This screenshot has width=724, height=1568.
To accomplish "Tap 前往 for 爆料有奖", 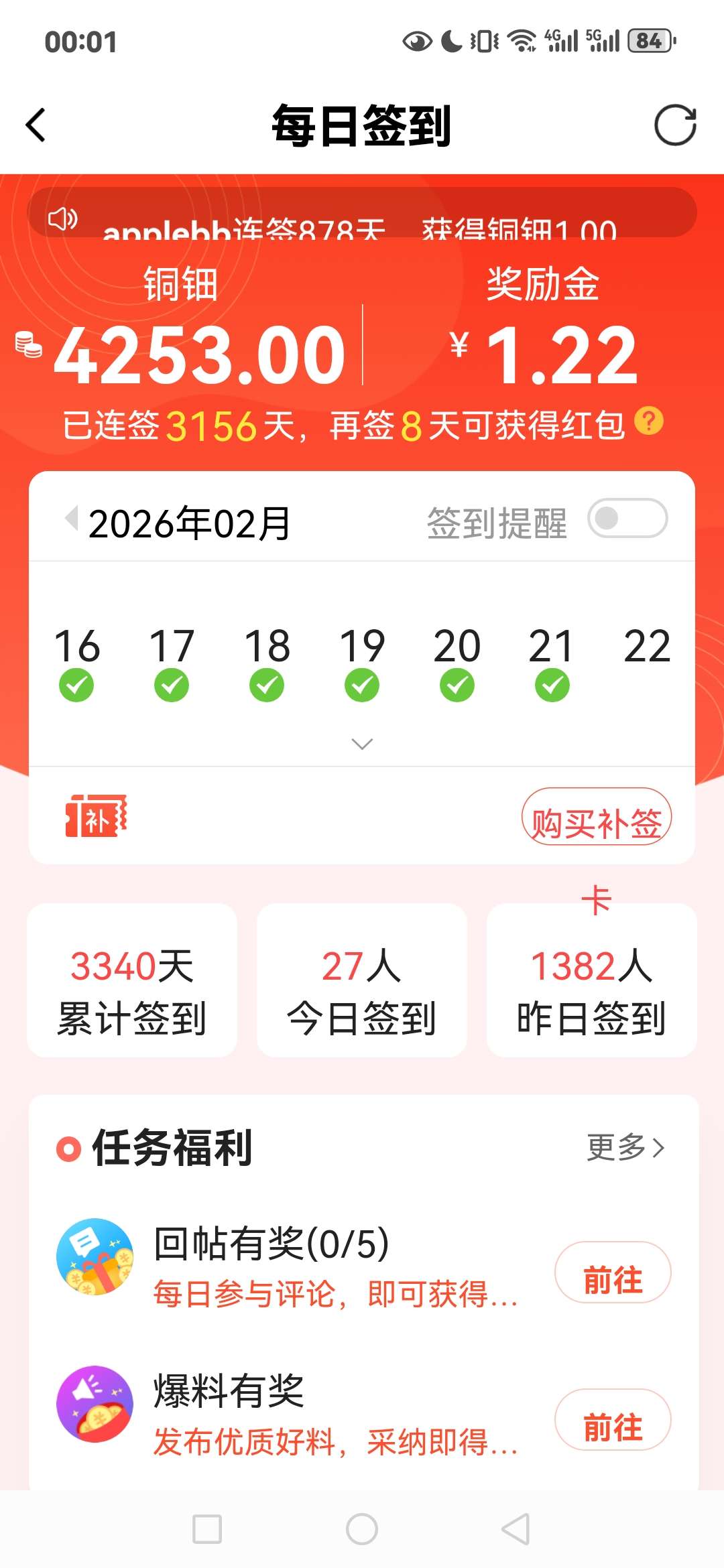I will 612,1419.
